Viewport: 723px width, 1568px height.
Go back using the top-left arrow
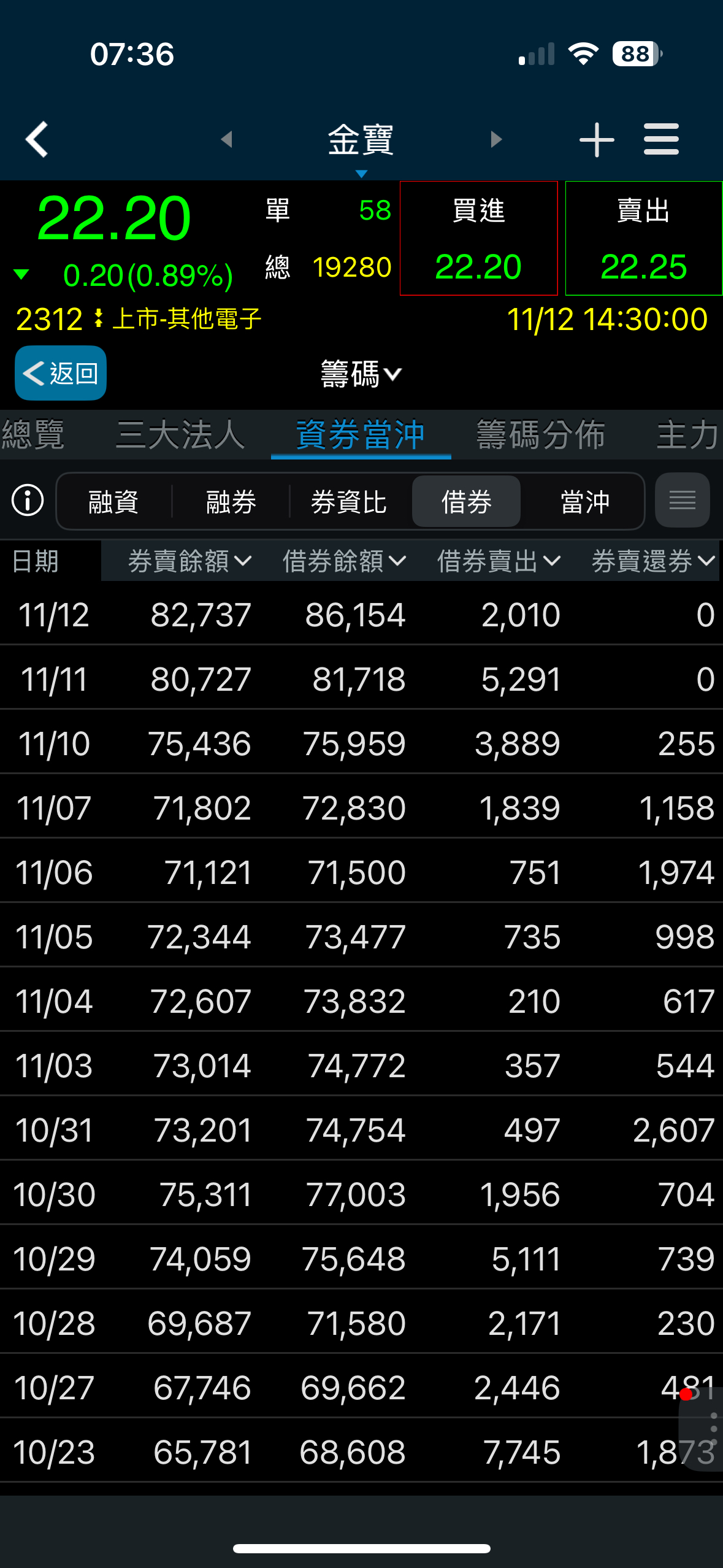coord(37,140)
